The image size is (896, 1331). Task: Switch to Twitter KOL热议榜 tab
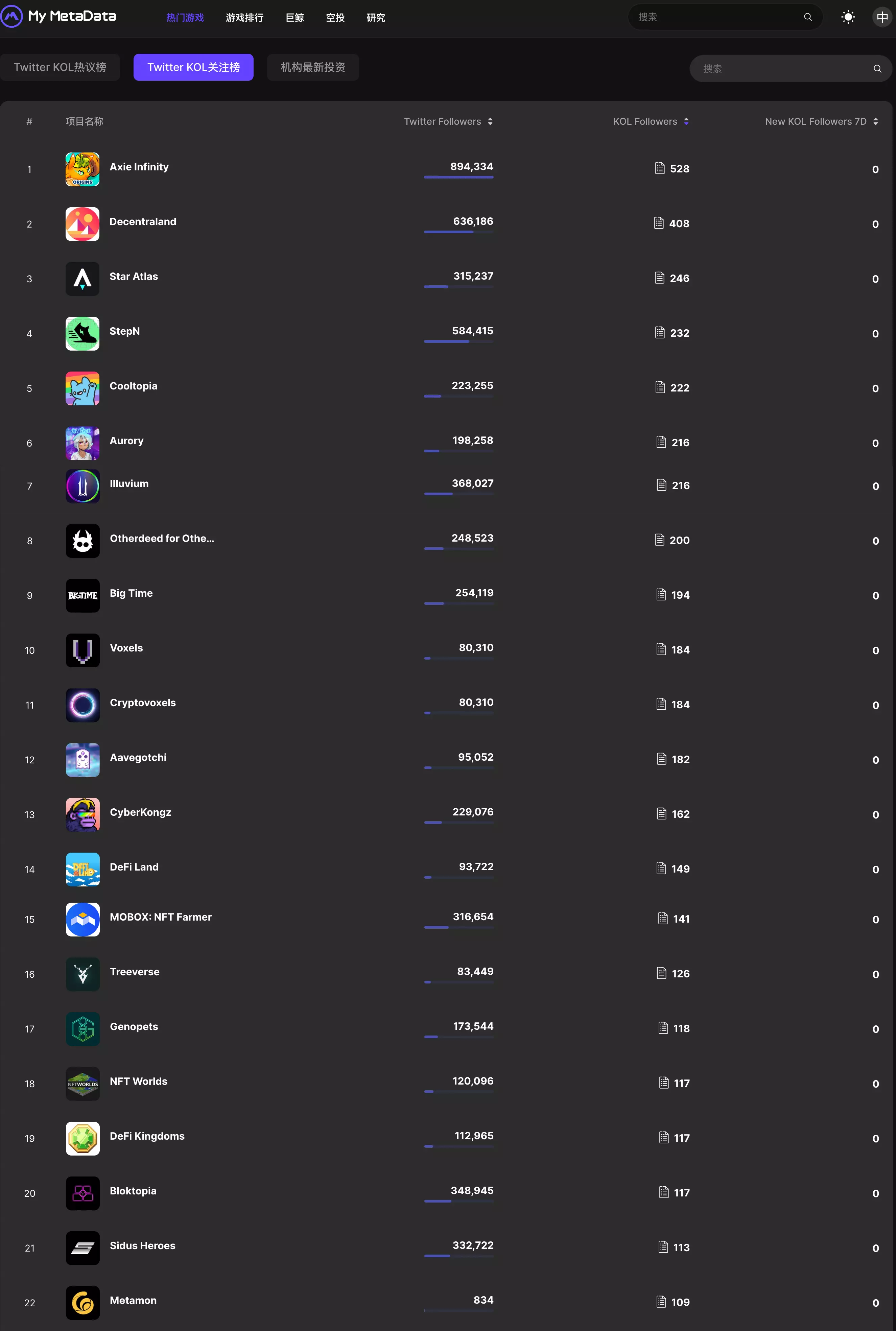(x=60, y=67)
